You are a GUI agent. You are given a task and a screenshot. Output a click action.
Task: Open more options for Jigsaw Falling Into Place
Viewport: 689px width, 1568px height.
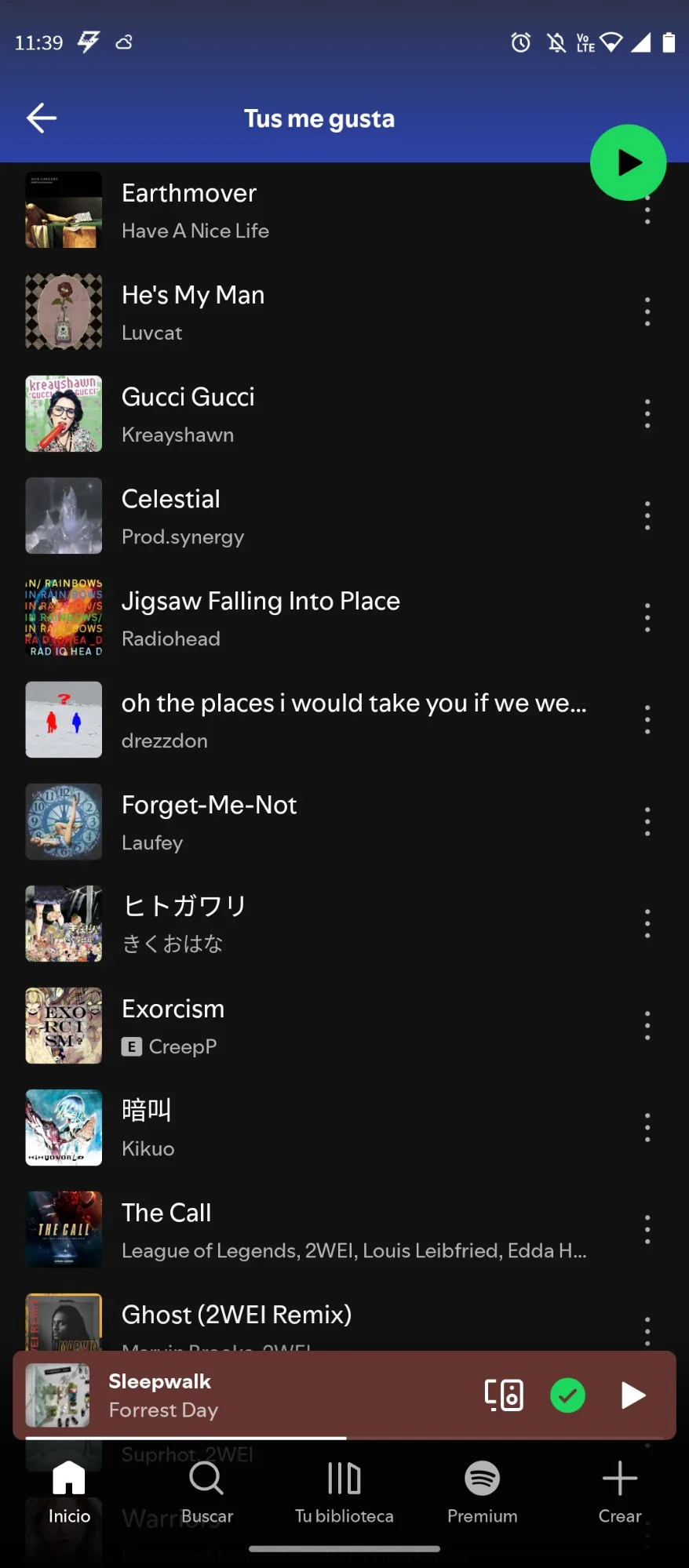pyautogui.click(x=647, y=617)
